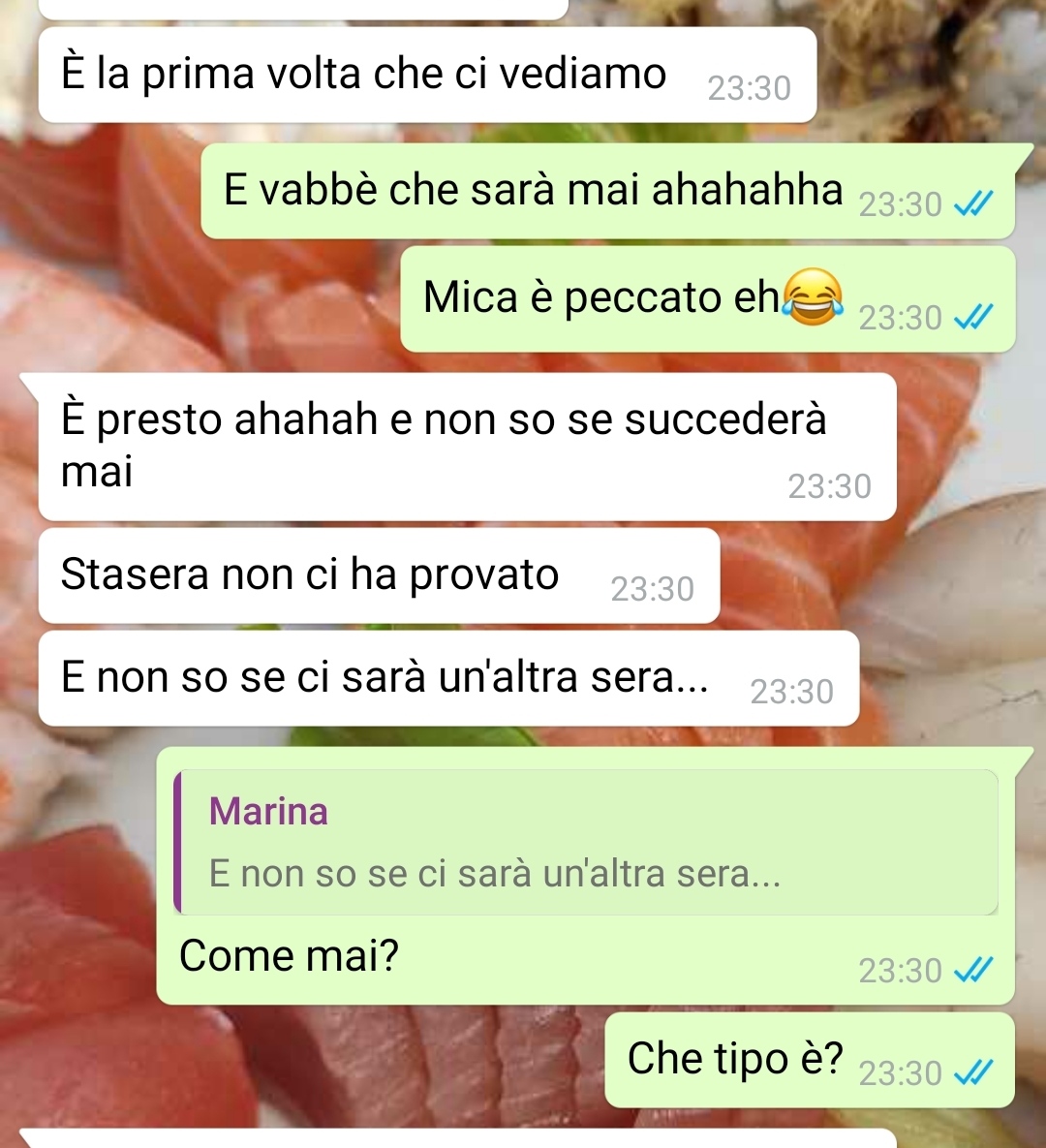Tap Marina's quoted message in the reply

[x=586, y=843]
